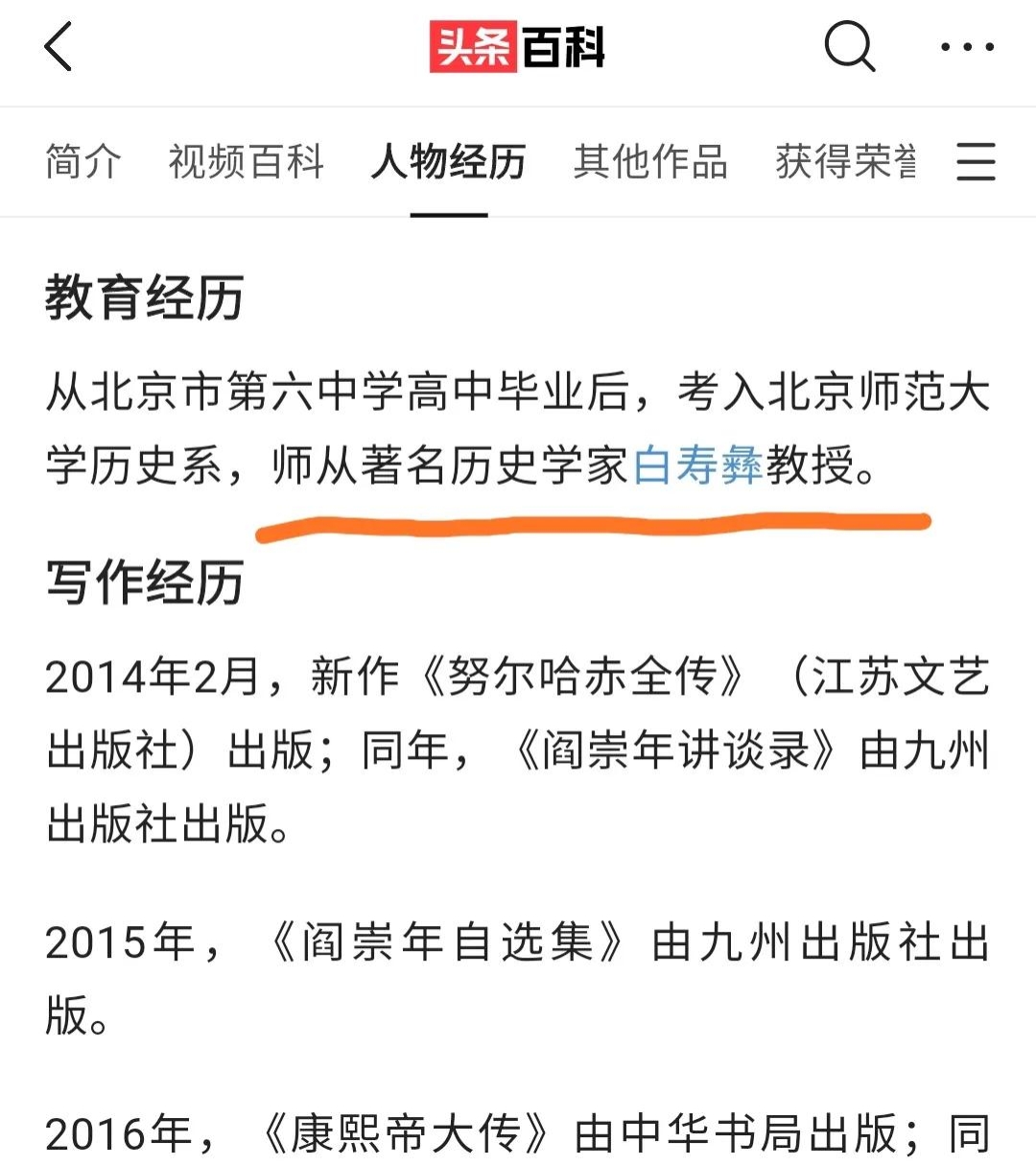Open search with the magnifier icon
Viewport: 1036px width, 1166px height.
[850, 48]
